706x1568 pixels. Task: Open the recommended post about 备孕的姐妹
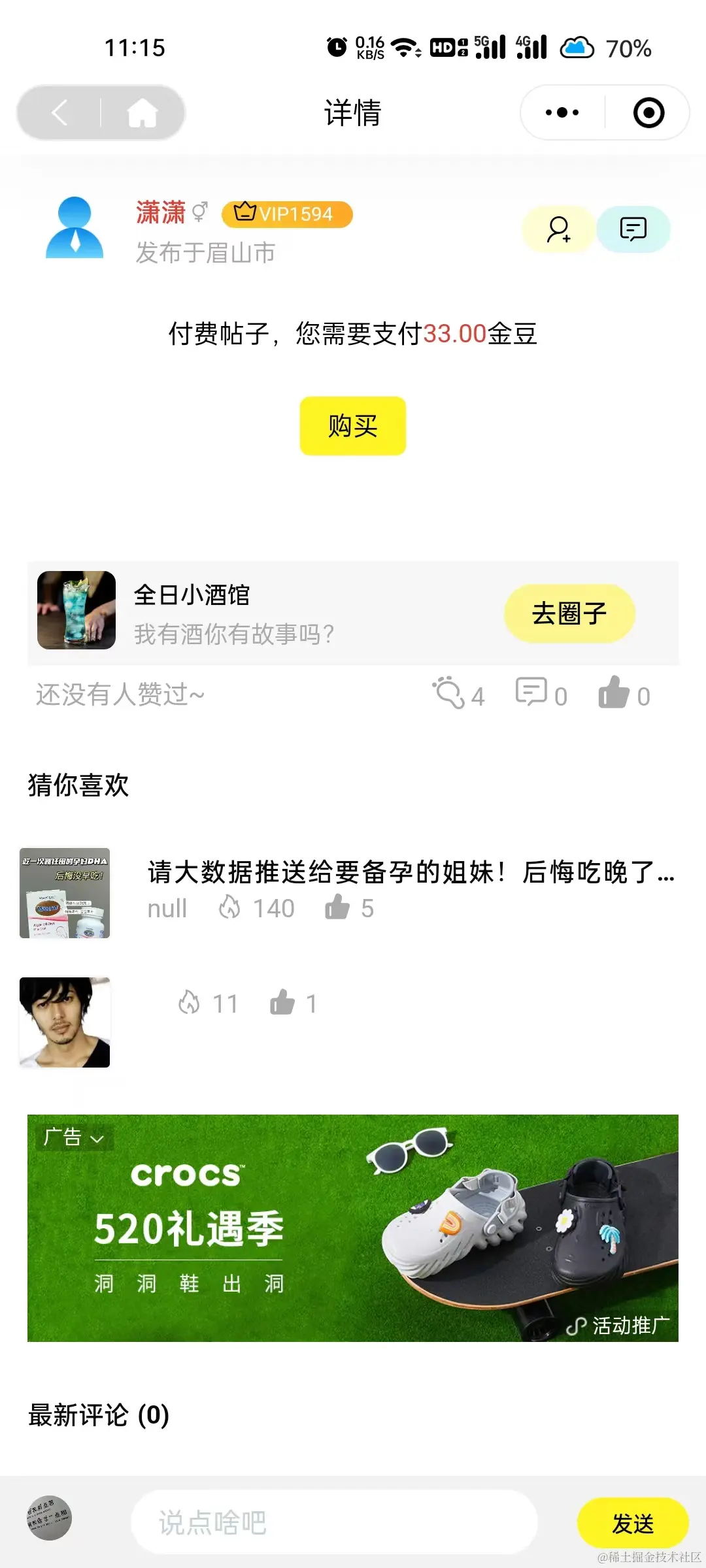coord(411,873)
